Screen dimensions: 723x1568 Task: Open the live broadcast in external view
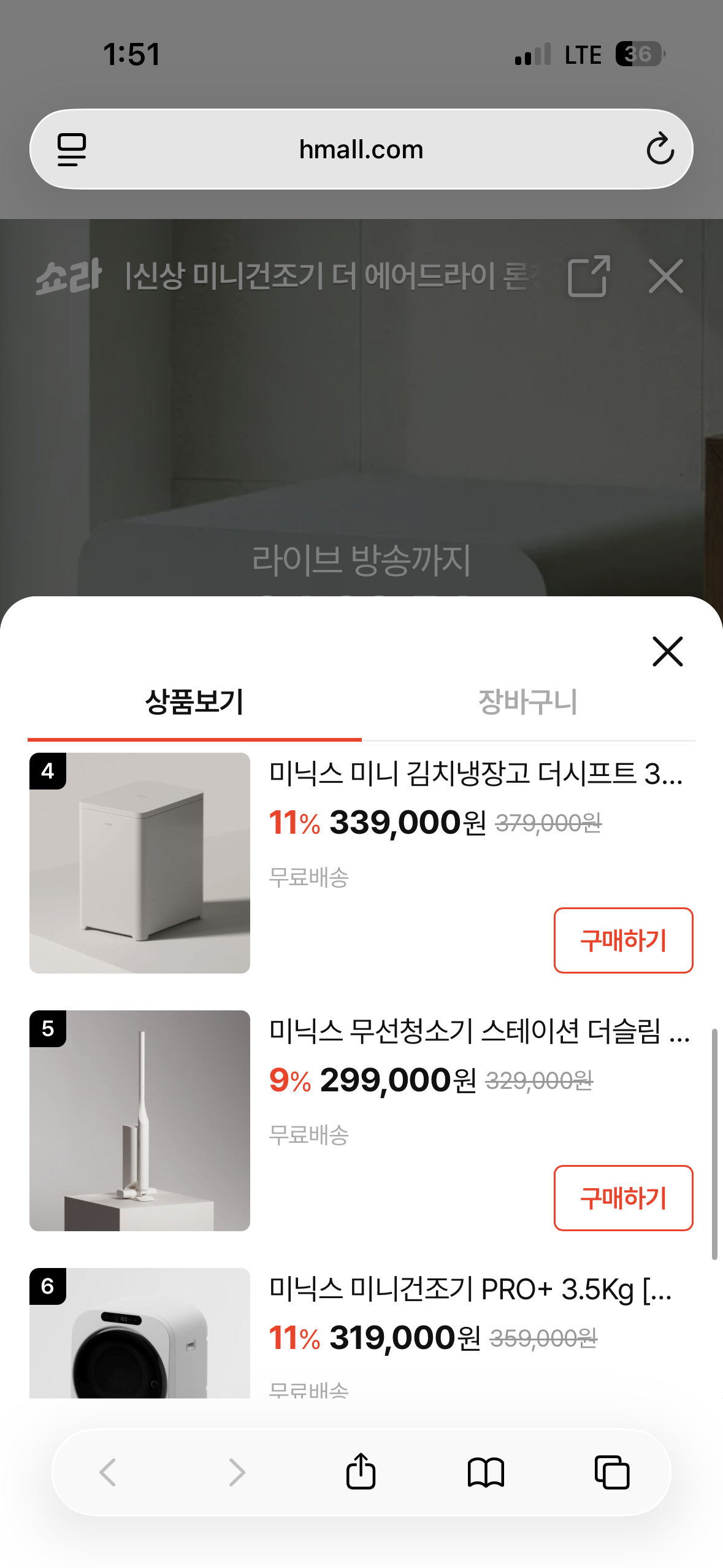589,276
